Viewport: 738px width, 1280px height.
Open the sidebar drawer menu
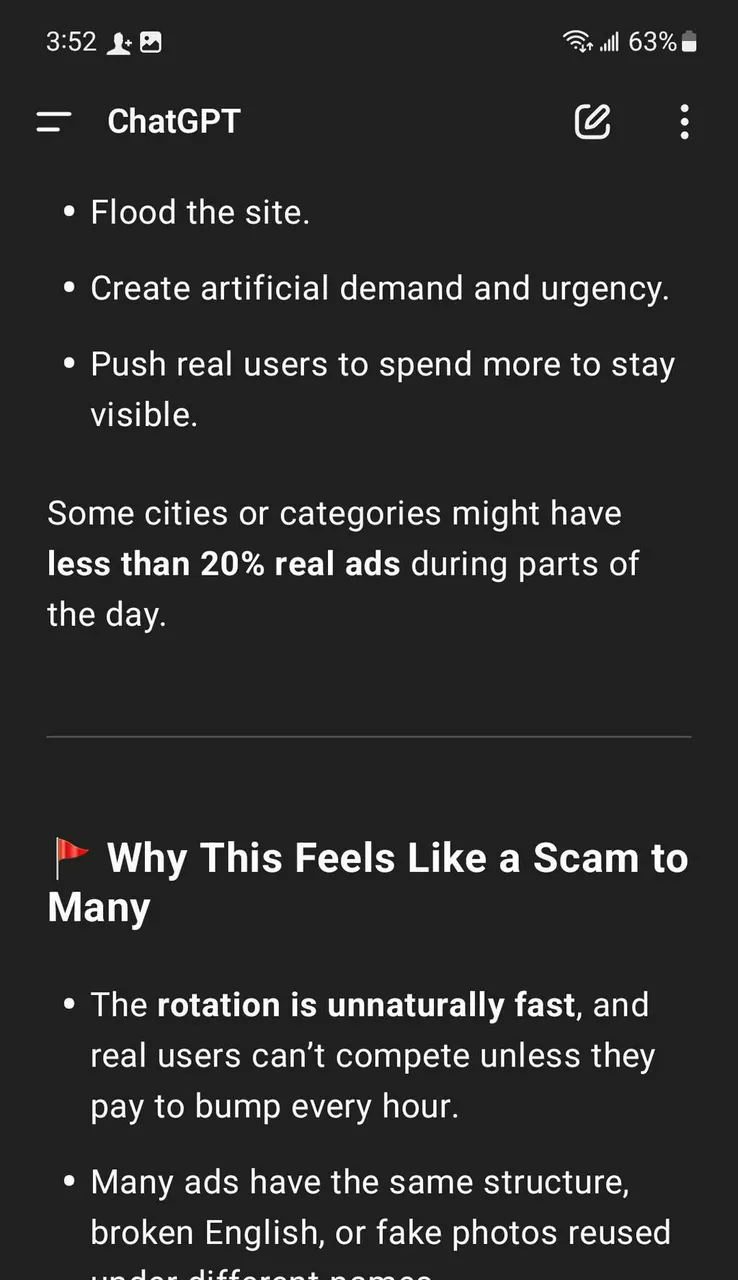pyautogui.click(x=54, y=122)
